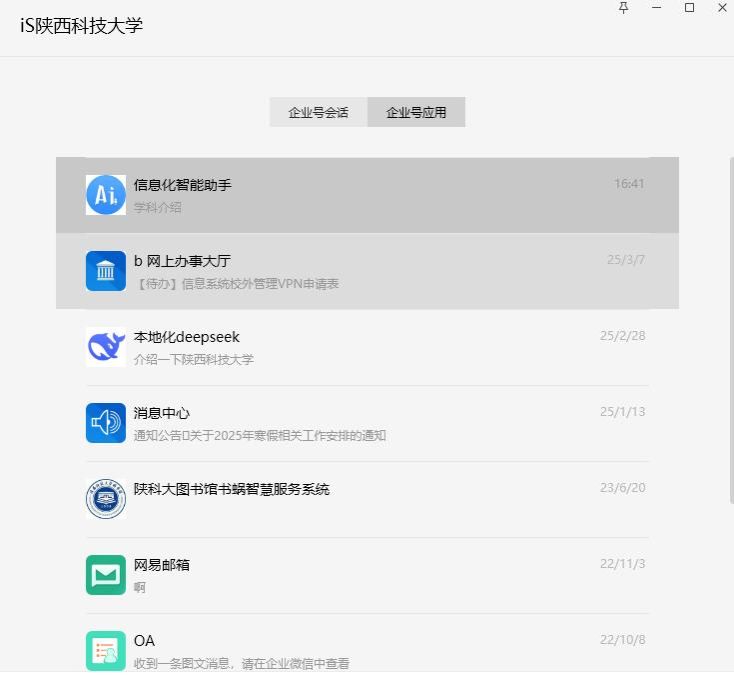Switch to 企业号会话 tab
Screen dimensions: 734x675
[x=318, y=113]
